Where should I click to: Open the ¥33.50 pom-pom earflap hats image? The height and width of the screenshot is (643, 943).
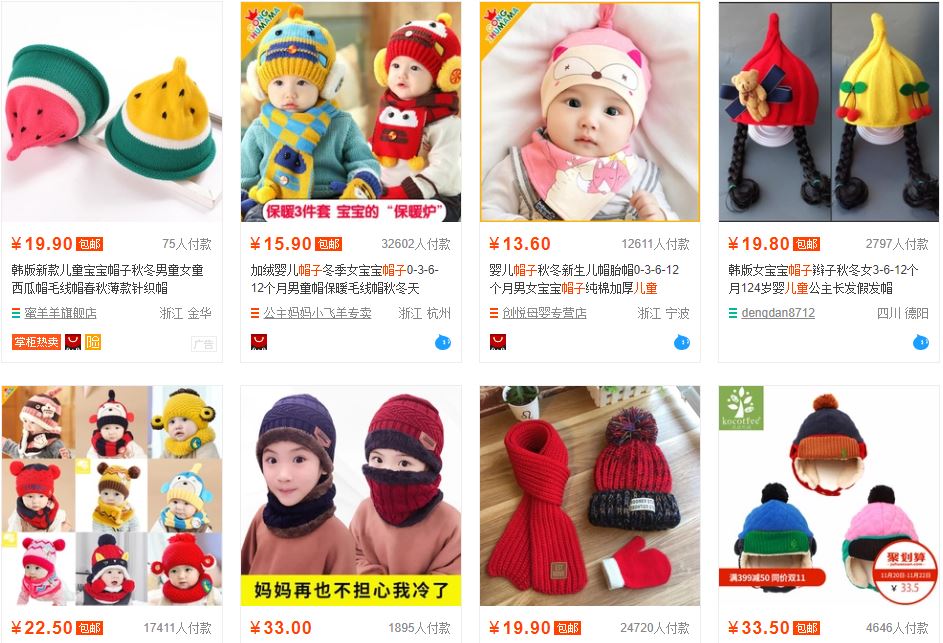(829, 496)
